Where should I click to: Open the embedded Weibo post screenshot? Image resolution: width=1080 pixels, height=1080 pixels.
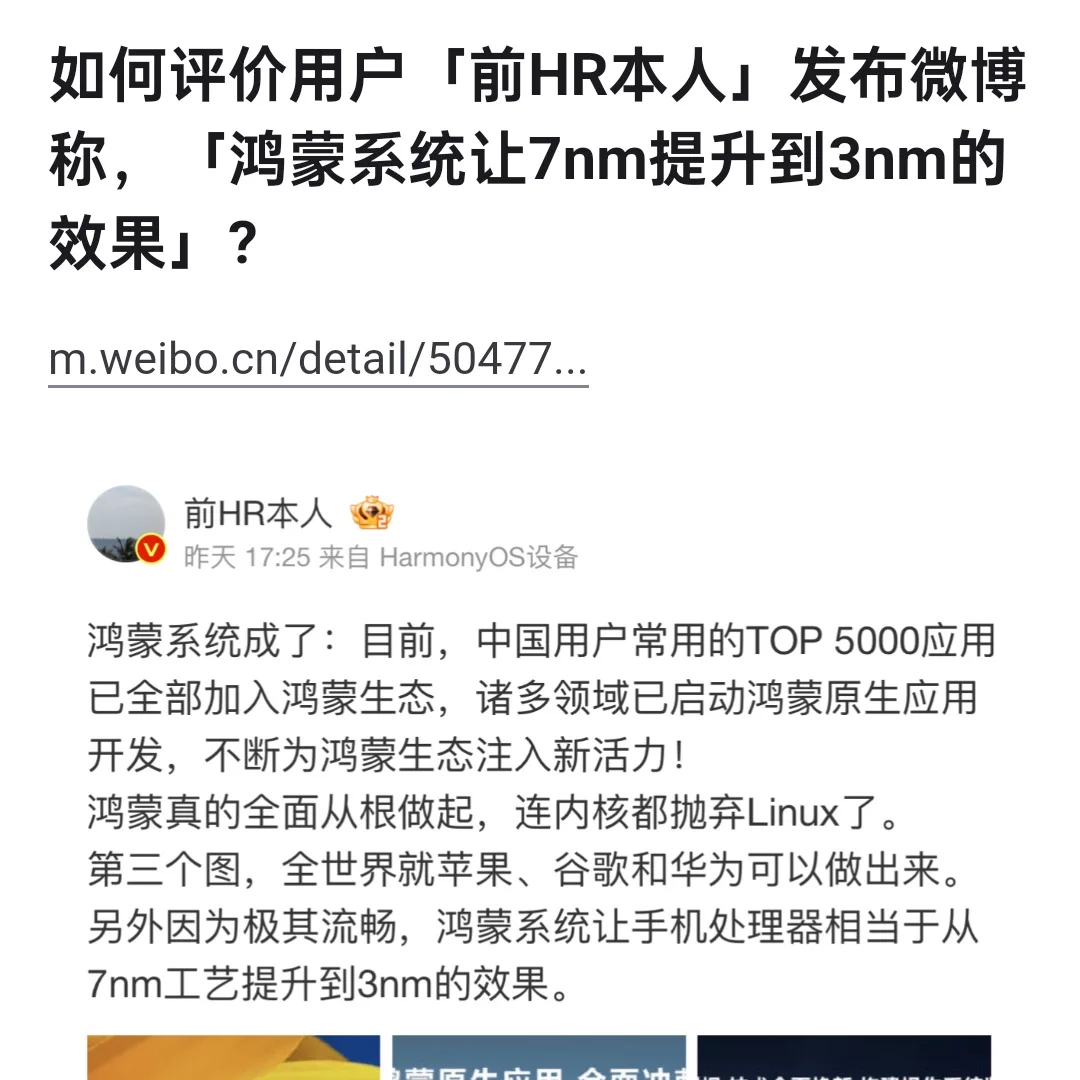pos(540,760)
